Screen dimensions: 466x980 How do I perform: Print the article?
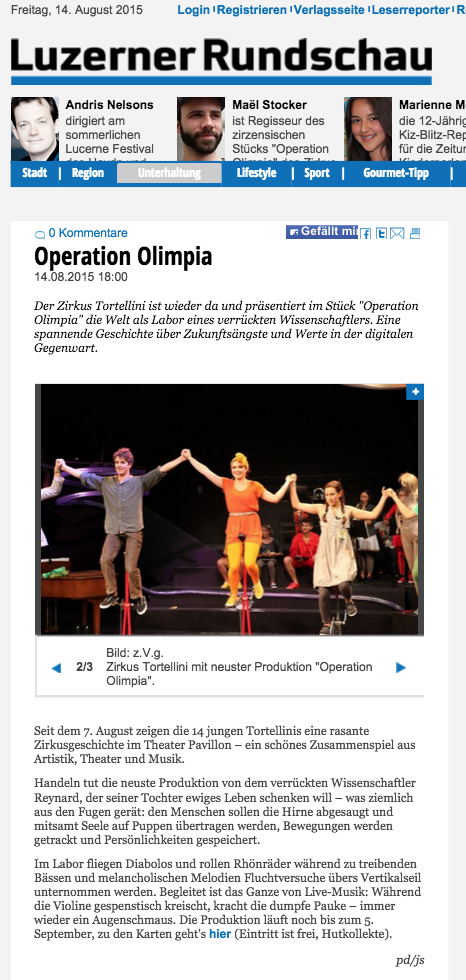click(x=415, y=233)
